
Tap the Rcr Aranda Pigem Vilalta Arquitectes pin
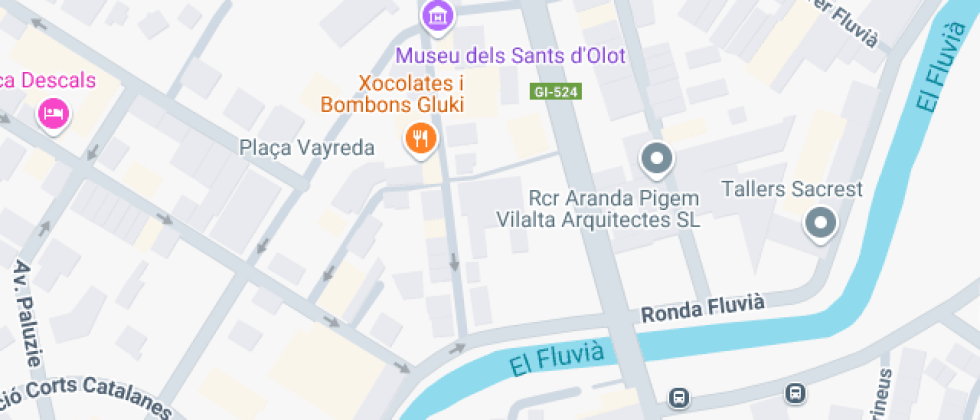[656, 158]
